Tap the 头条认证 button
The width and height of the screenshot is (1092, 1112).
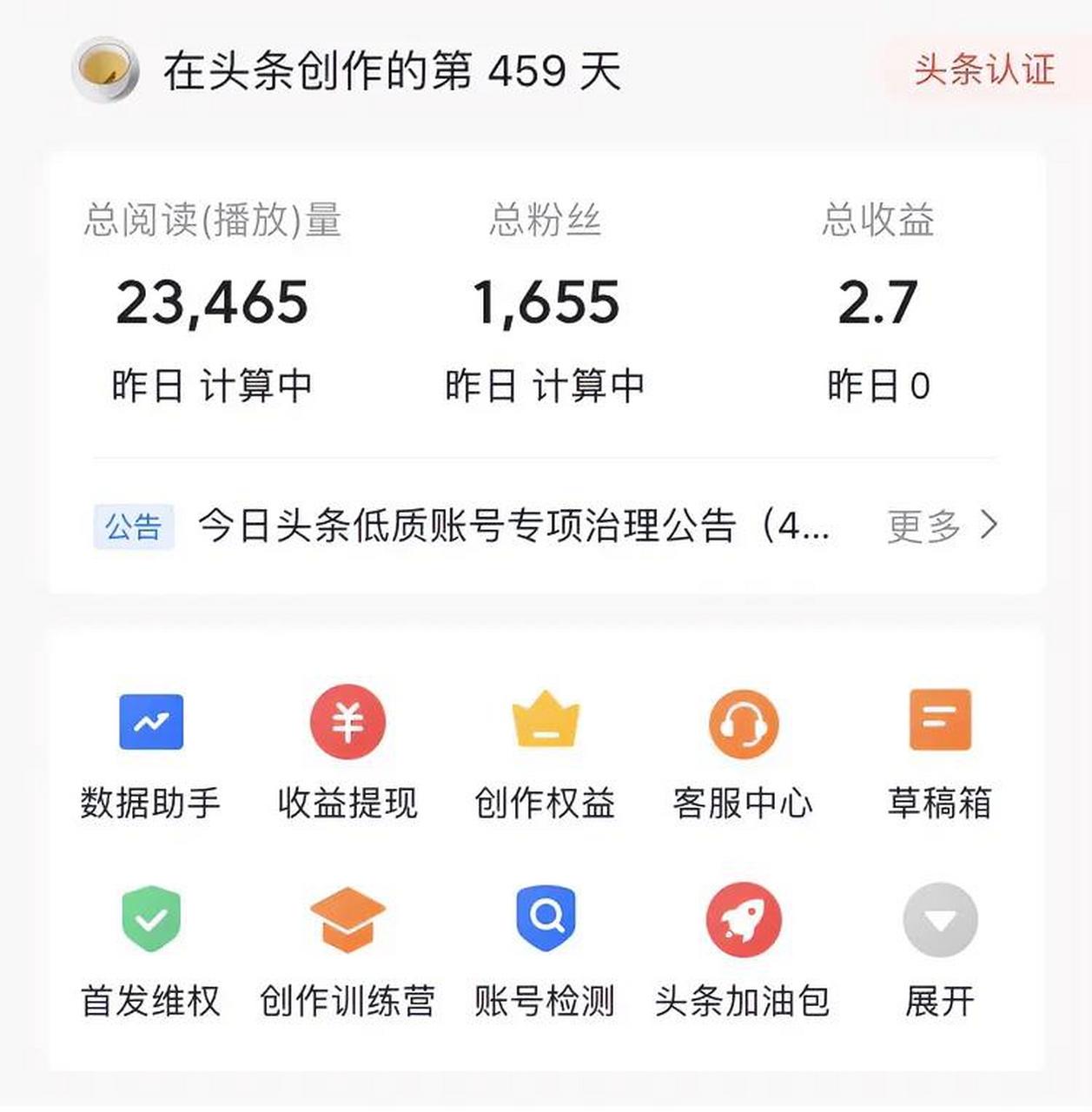click(x=984, y=70)
